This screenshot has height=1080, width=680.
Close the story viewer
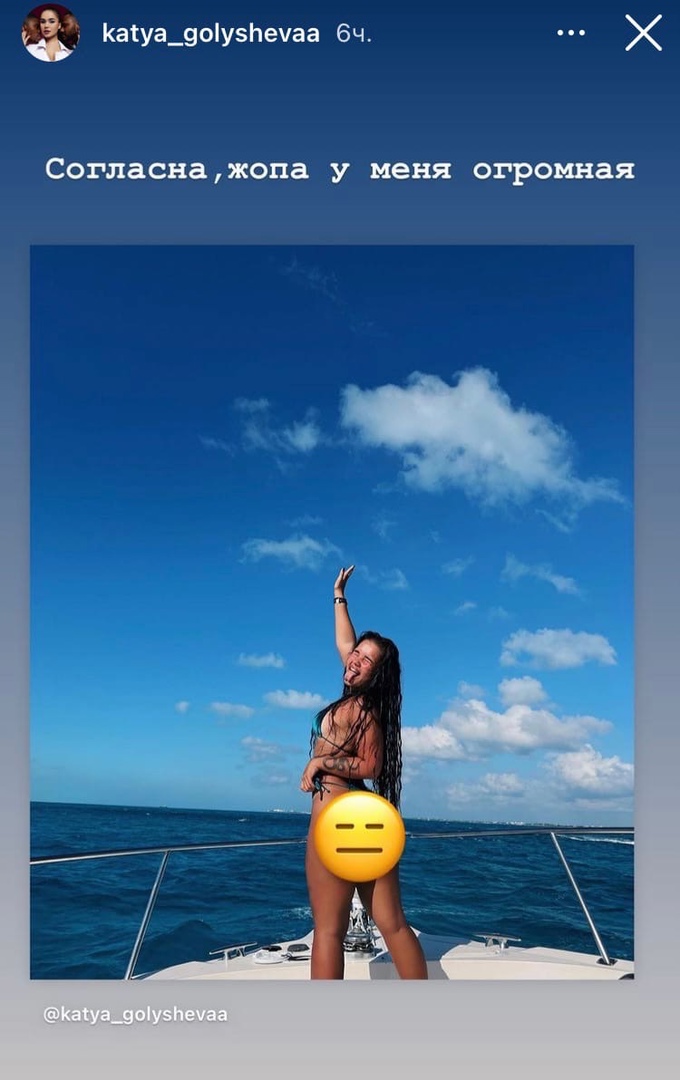tap(643, 33)
